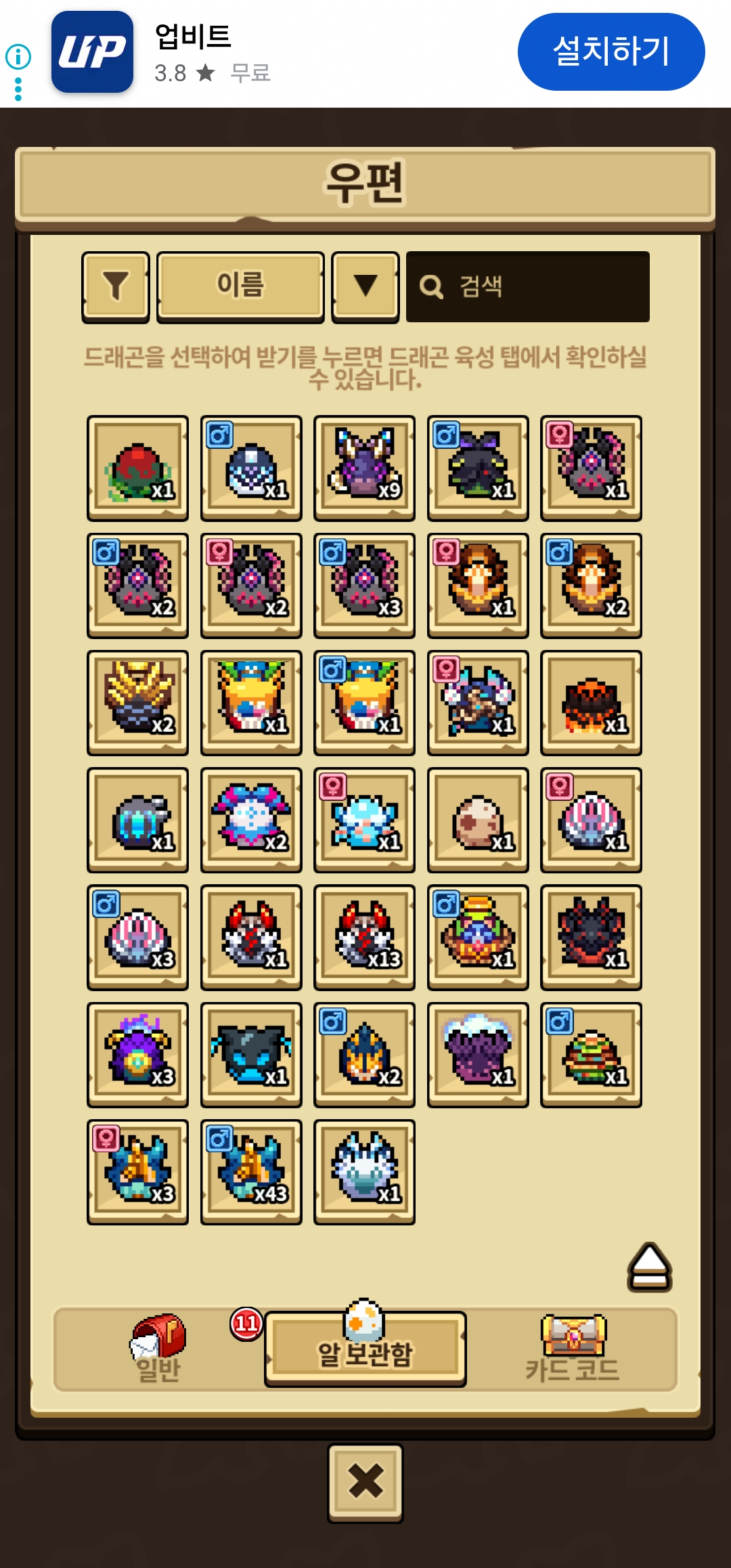731x1568 pixels.
Task: Tap the eject-style scroll-to-top icon
Action: pyautogui.click(x=649, y=1267)
